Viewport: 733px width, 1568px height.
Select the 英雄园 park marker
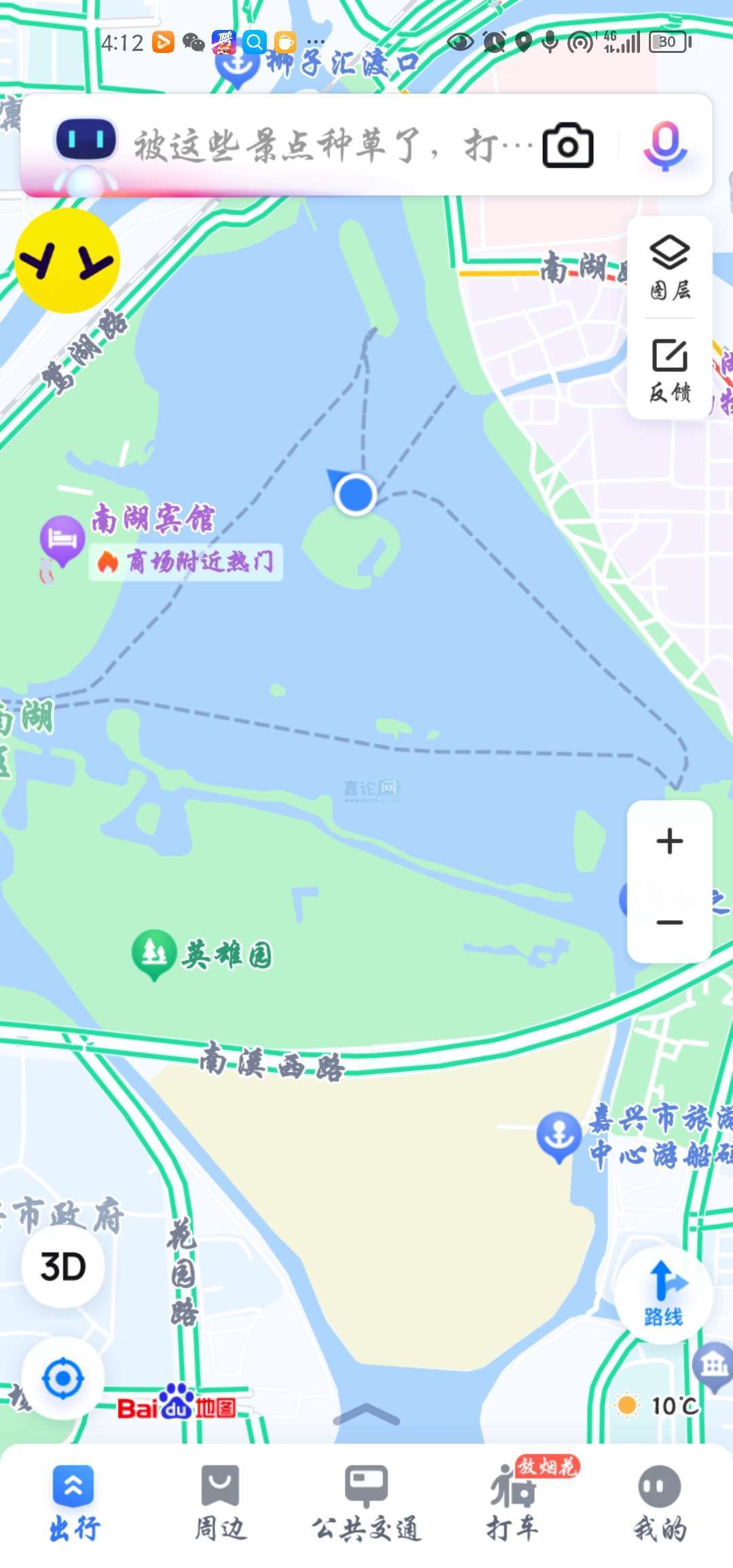(154, 954)
